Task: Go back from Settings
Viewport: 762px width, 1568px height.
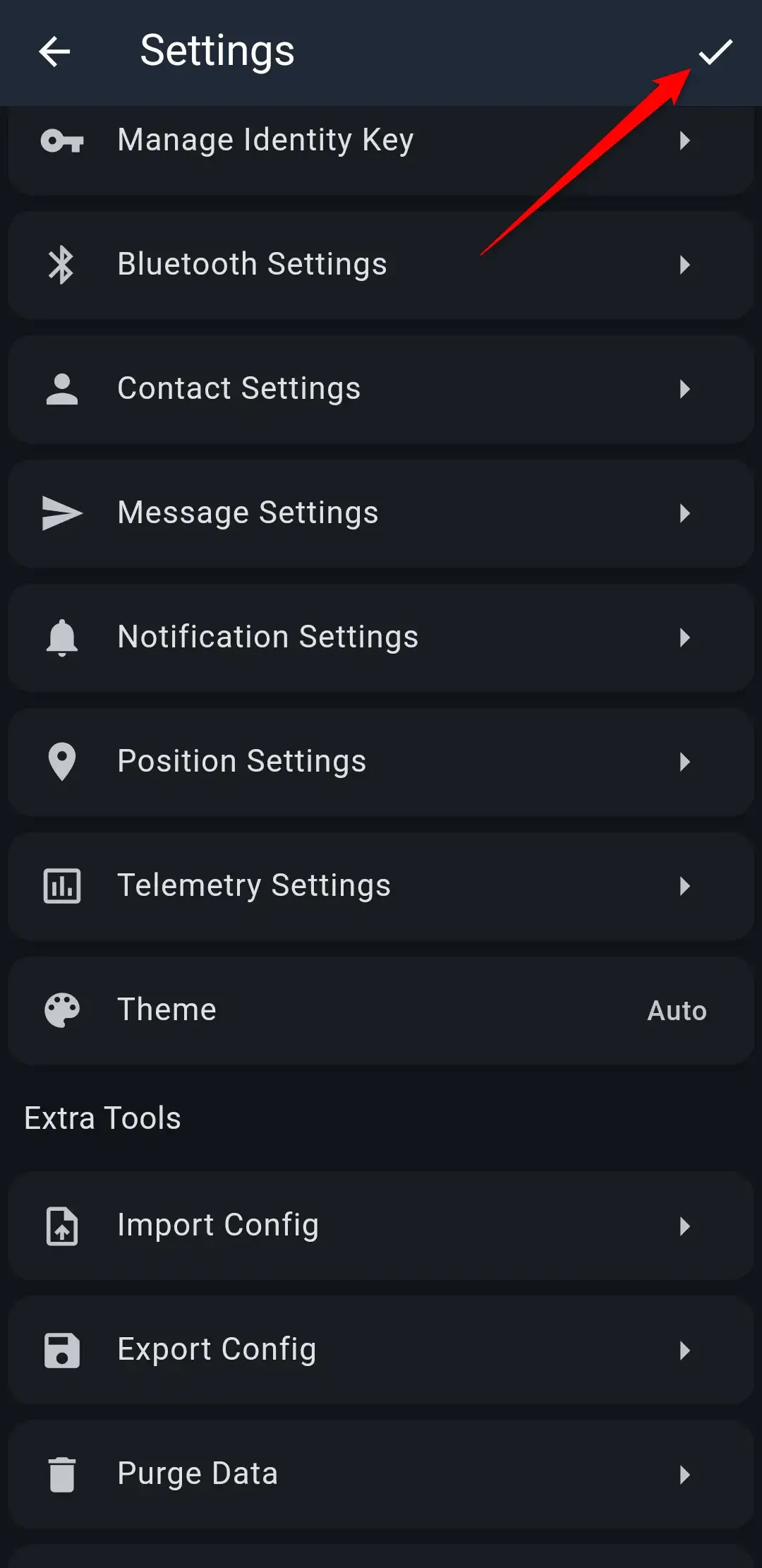Action: 54,52
